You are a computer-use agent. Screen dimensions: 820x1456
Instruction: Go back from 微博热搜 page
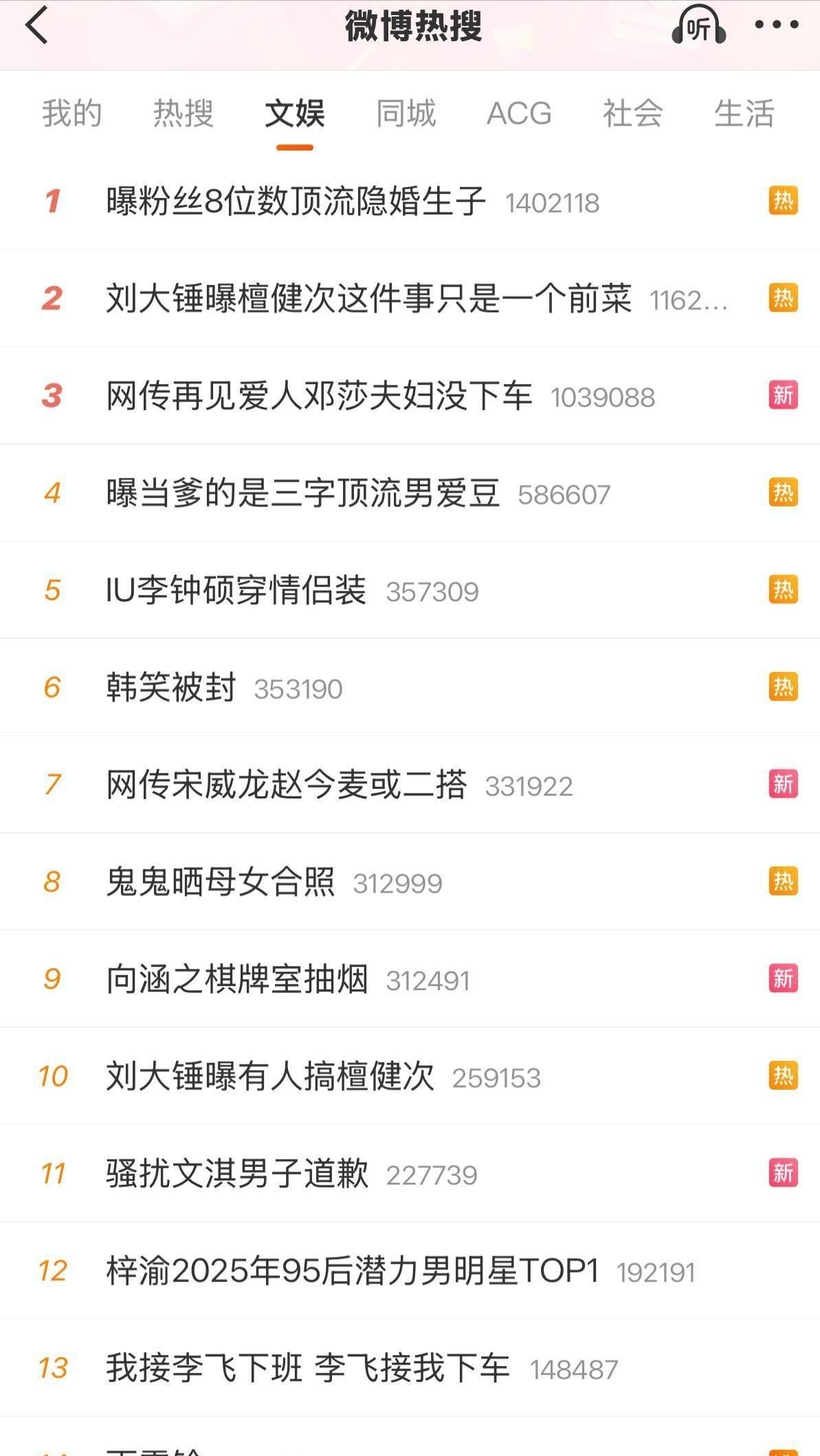(x=37, y=26)
